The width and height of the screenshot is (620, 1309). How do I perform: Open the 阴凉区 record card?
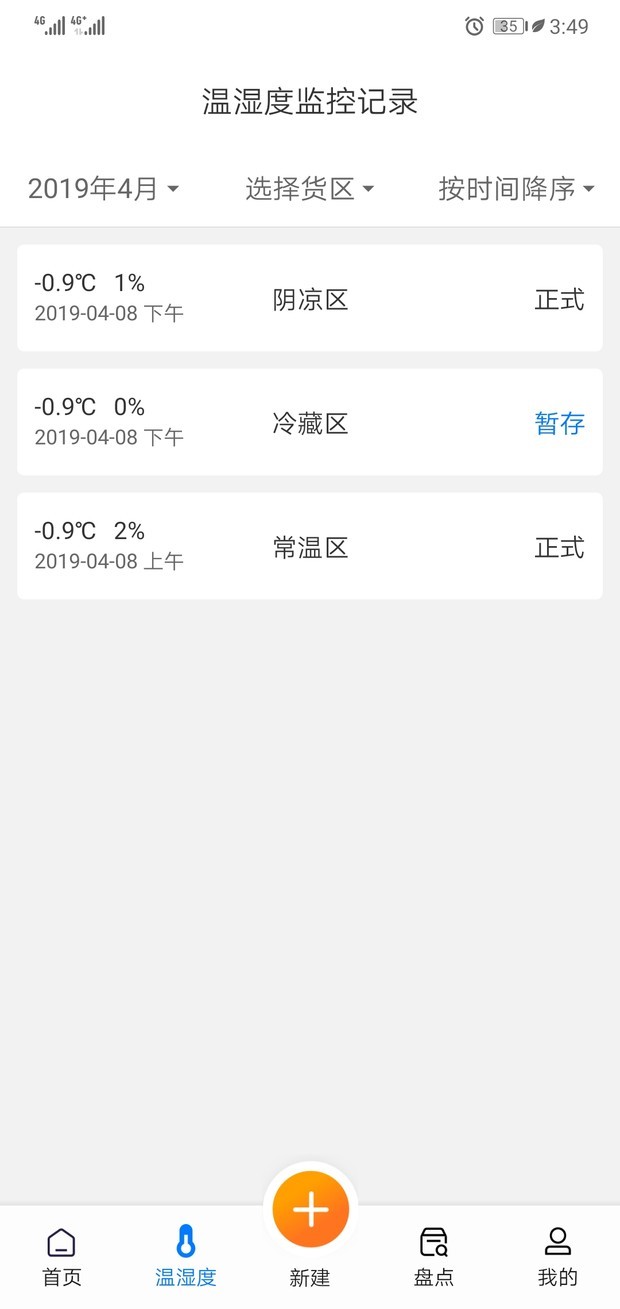[x=310, y=299]
